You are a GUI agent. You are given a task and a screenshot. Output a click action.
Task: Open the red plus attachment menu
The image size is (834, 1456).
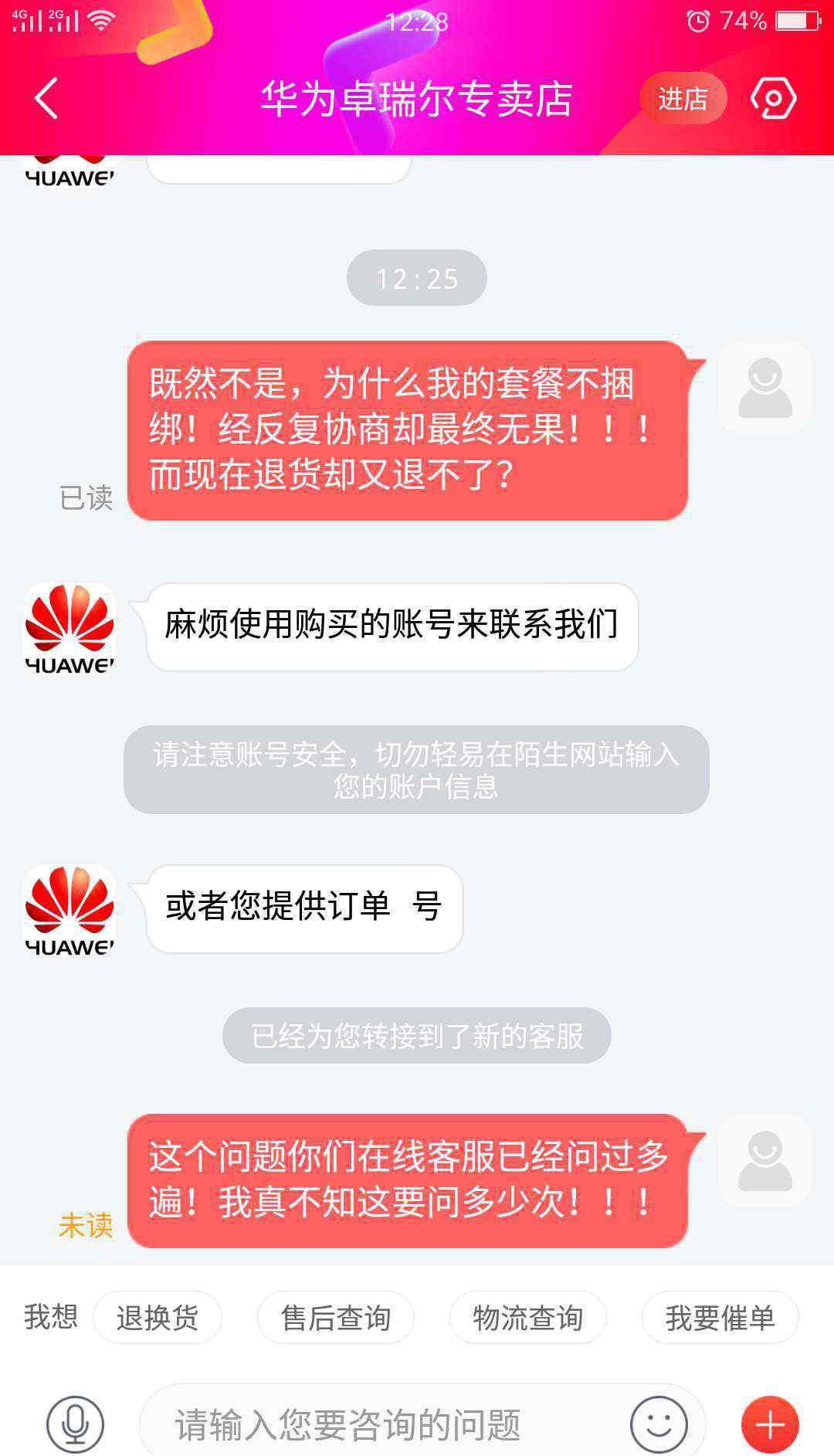pyautogui.click(x=770, y=1424)
